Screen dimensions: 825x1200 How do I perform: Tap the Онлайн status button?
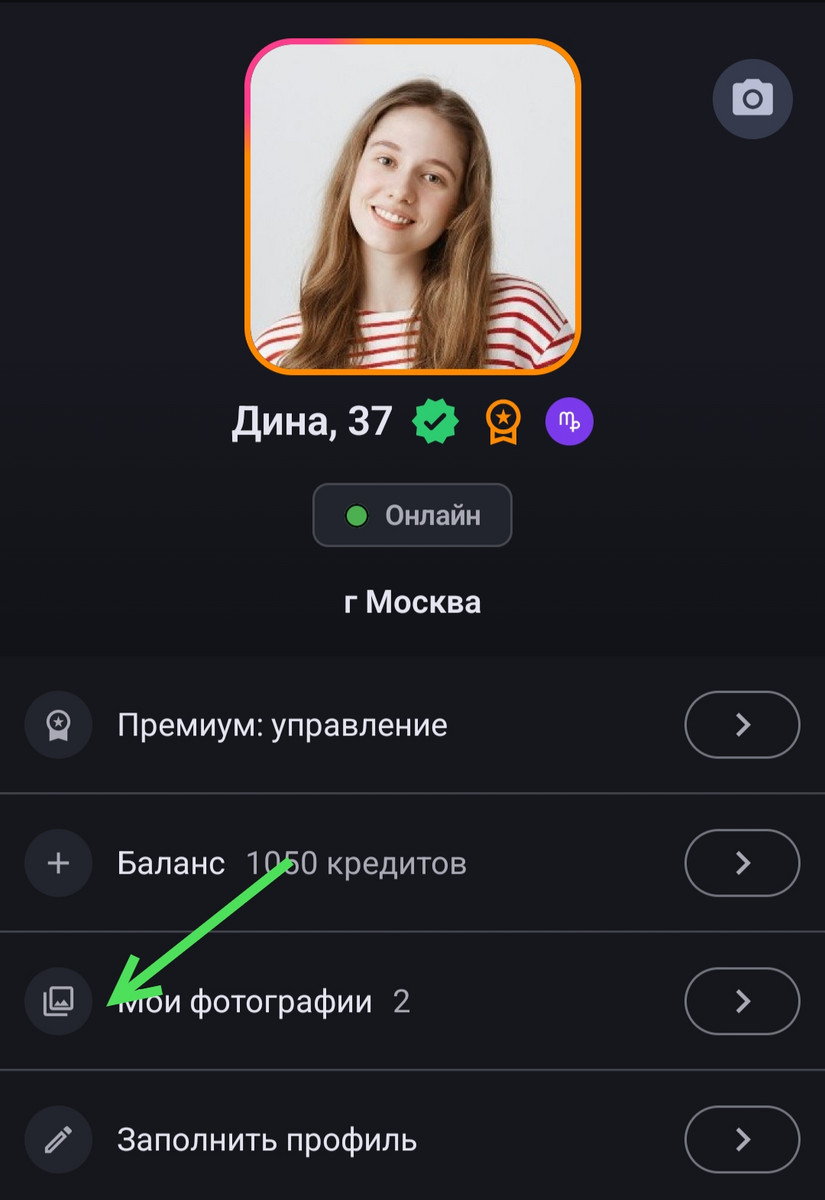tap(412, 516)
